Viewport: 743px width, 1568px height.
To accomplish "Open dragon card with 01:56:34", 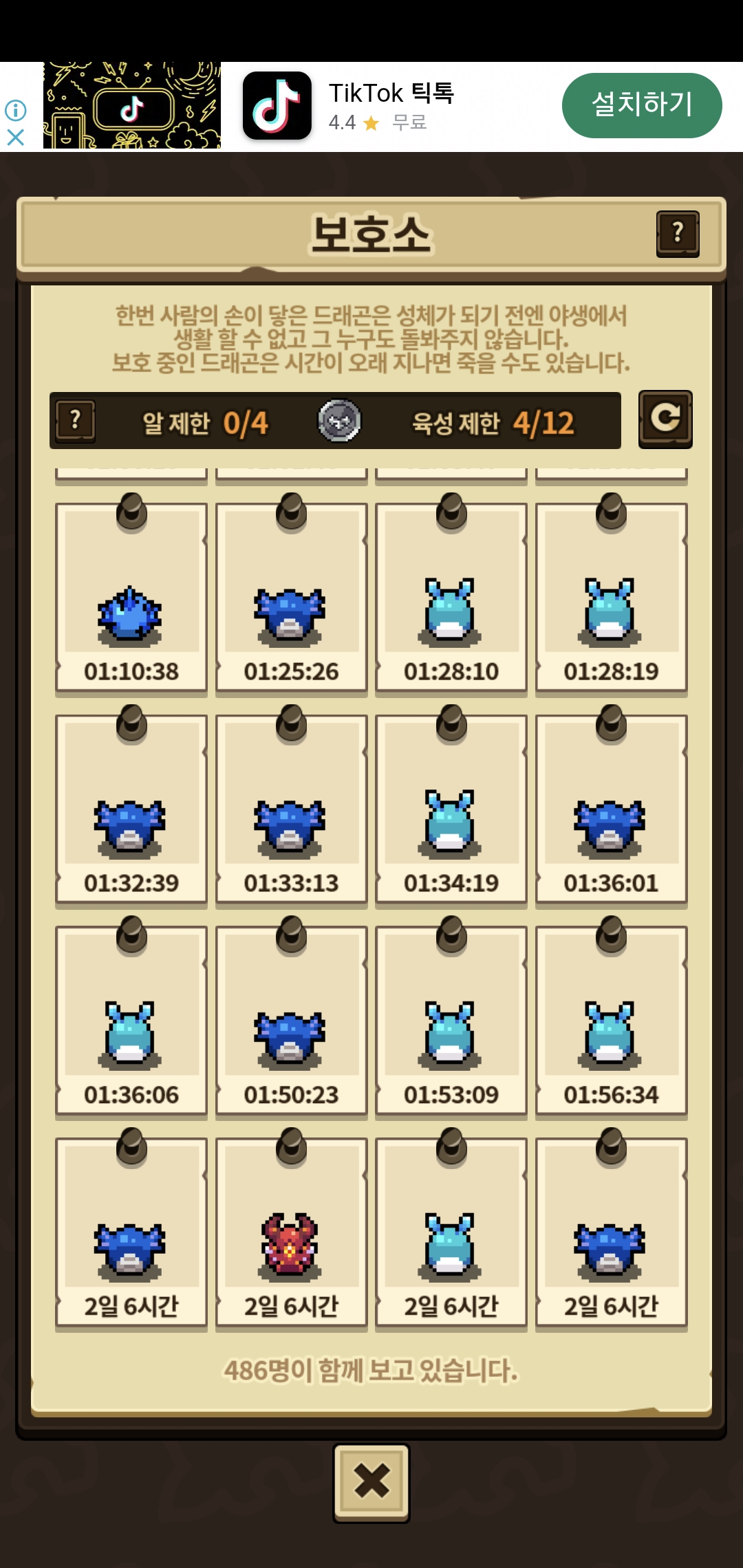I will 611,1022.
